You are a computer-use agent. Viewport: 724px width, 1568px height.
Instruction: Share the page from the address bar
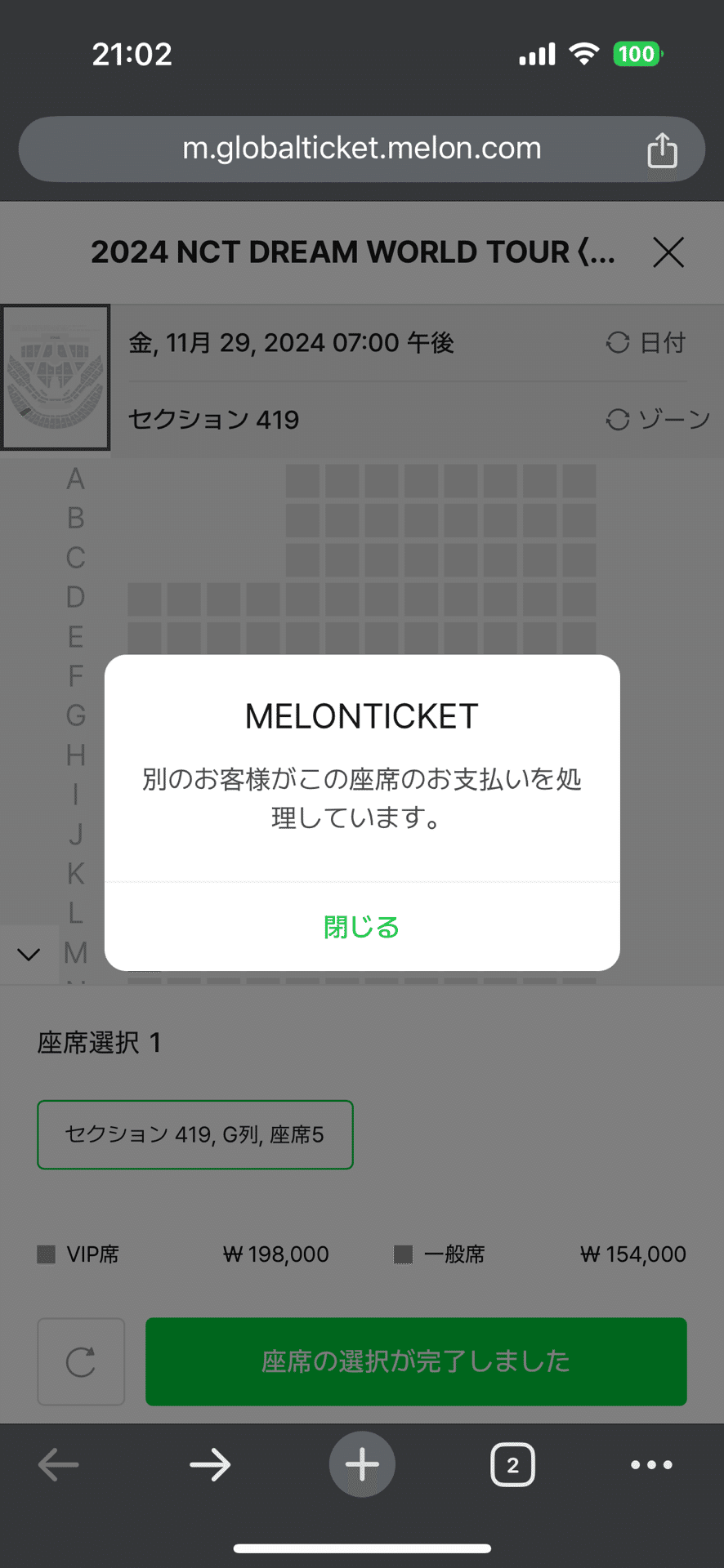[662, 150]
